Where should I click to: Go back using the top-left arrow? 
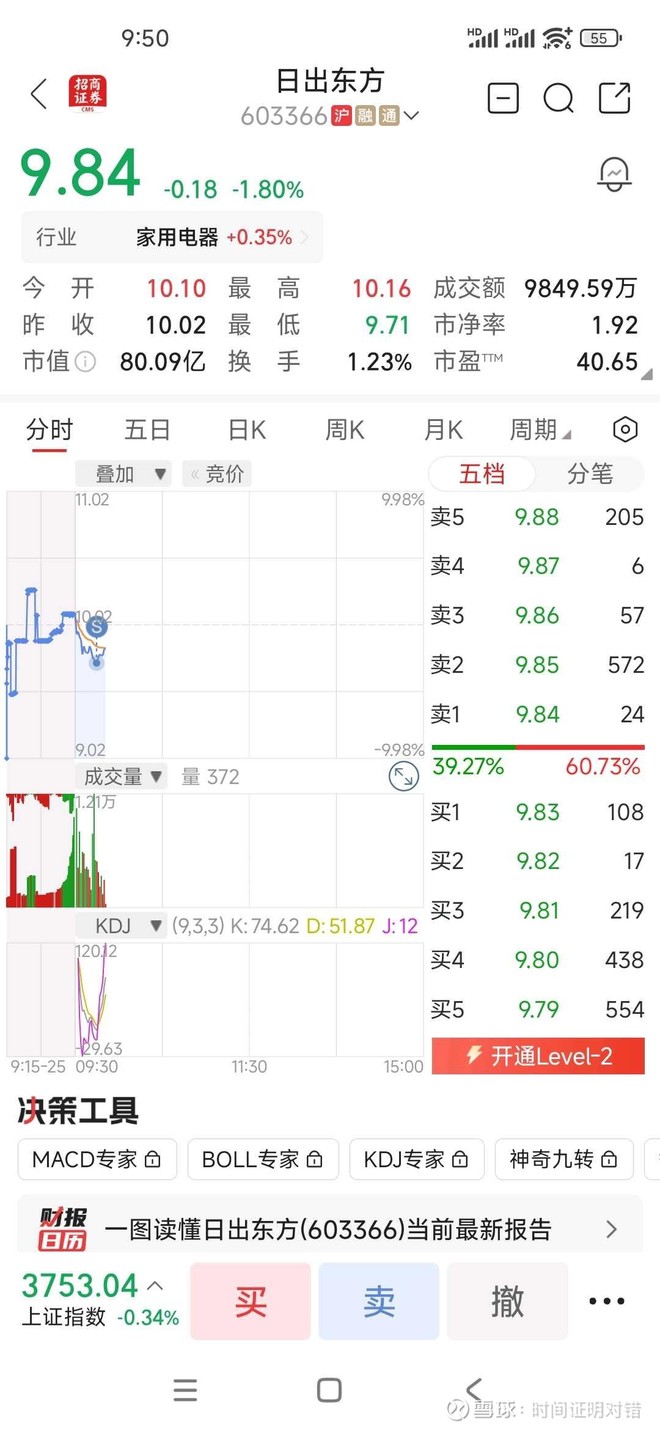38,96
